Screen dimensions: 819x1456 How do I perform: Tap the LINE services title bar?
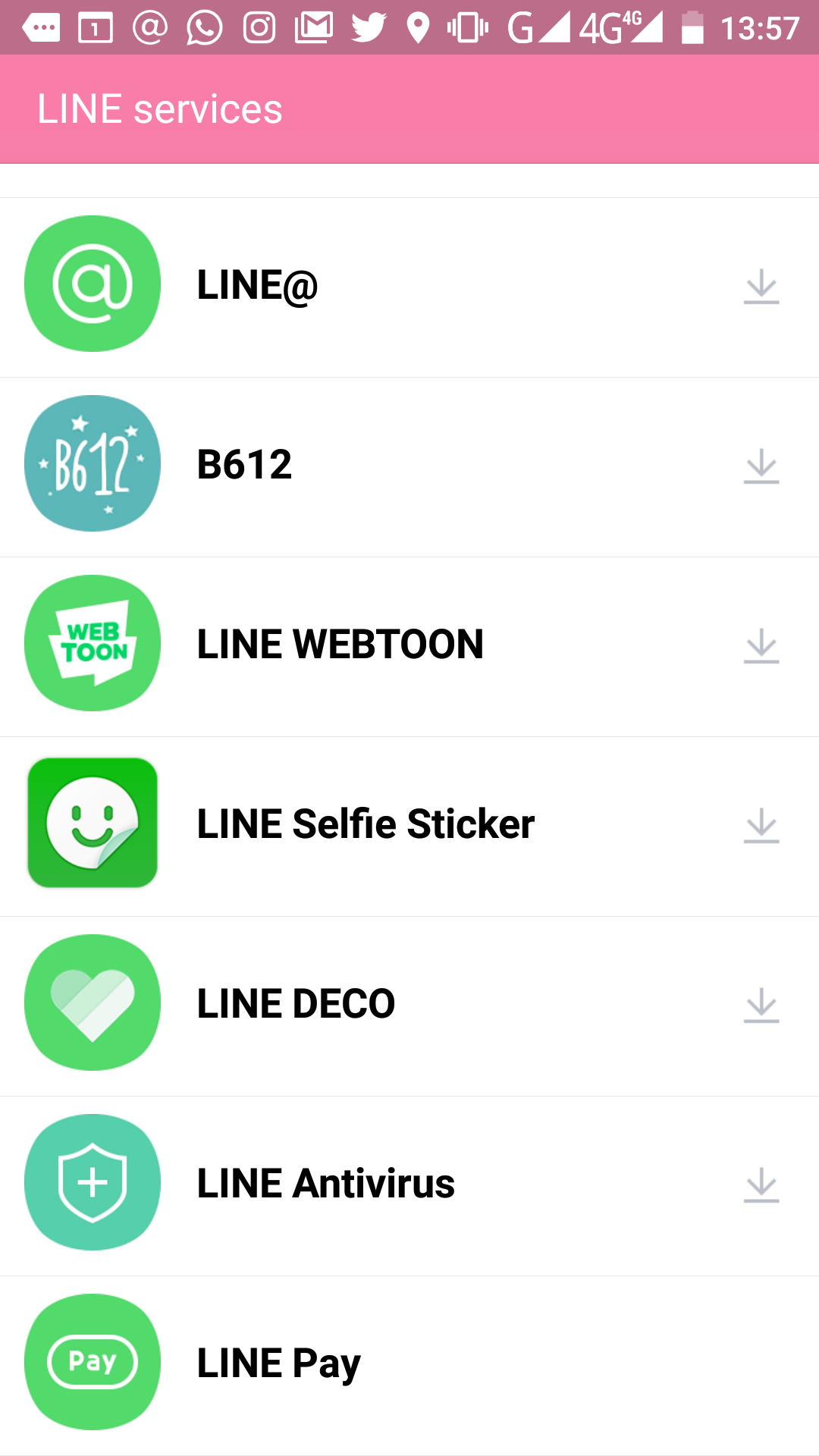coord(161,108)
